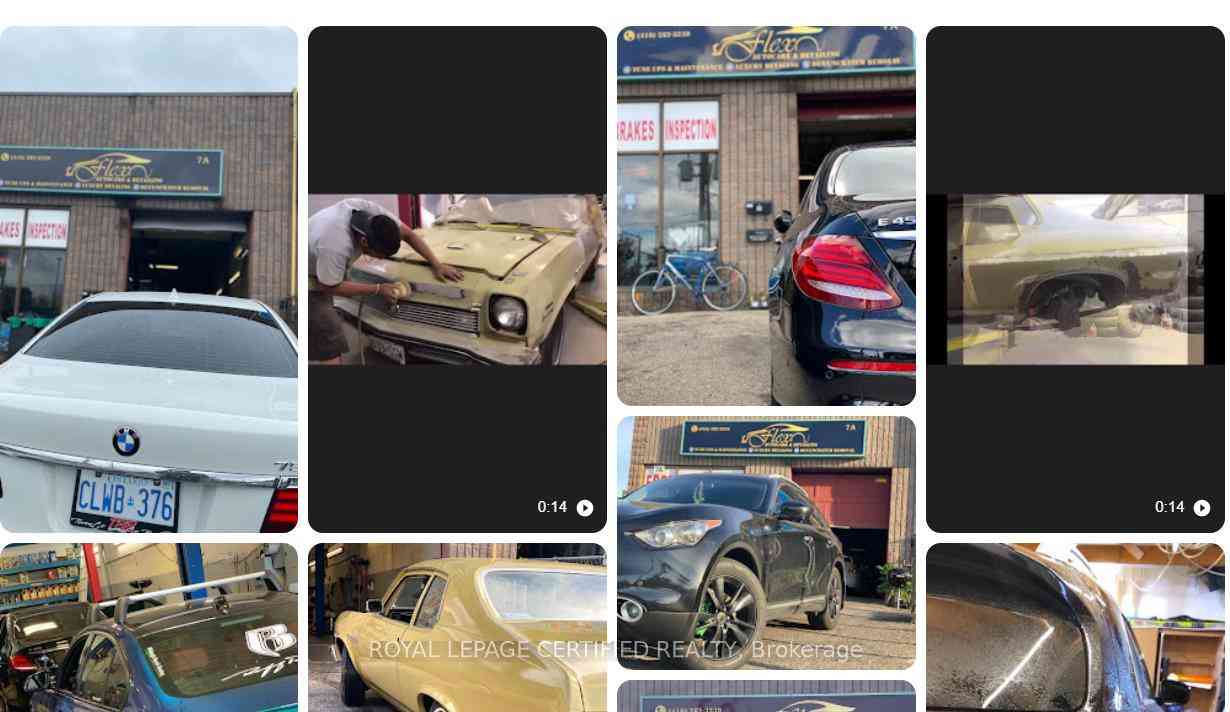
Task: Open the white BMW rear photo
Action: tap(149, 280)
